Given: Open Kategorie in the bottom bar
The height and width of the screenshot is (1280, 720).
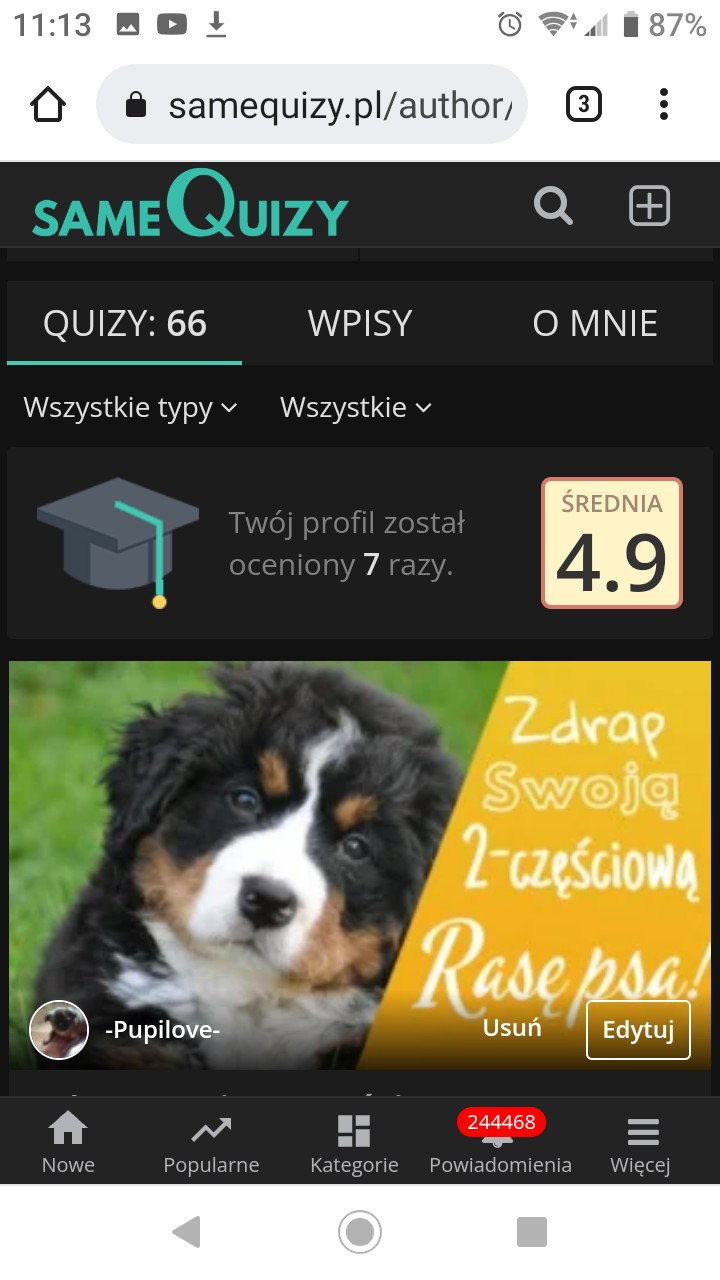Looking at the screenshot, I should tap(354, 1144).
